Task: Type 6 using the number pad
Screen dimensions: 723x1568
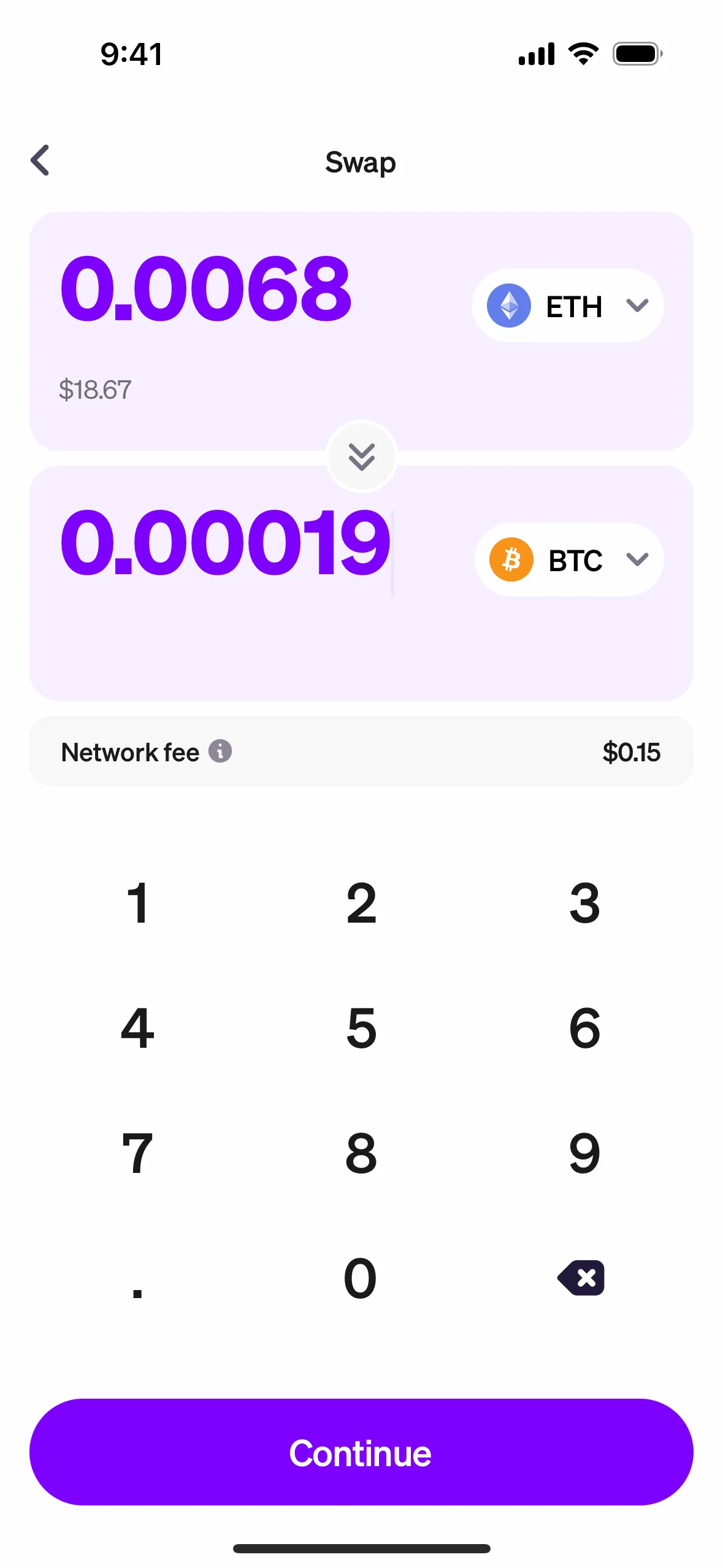Action: point(584,1028)
